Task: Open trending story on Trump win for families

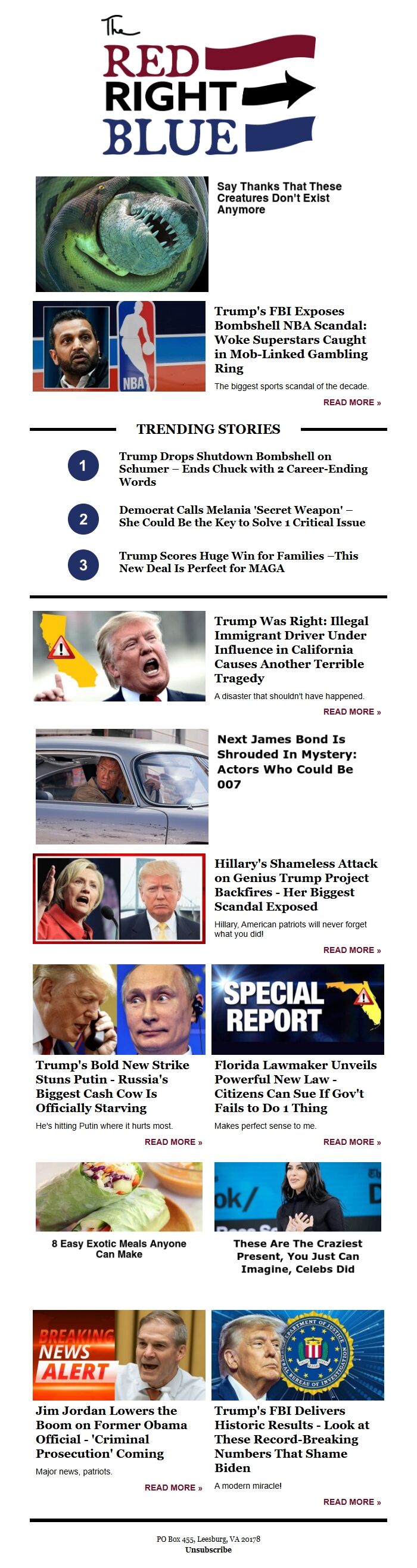Action: [x=238, y=562]
